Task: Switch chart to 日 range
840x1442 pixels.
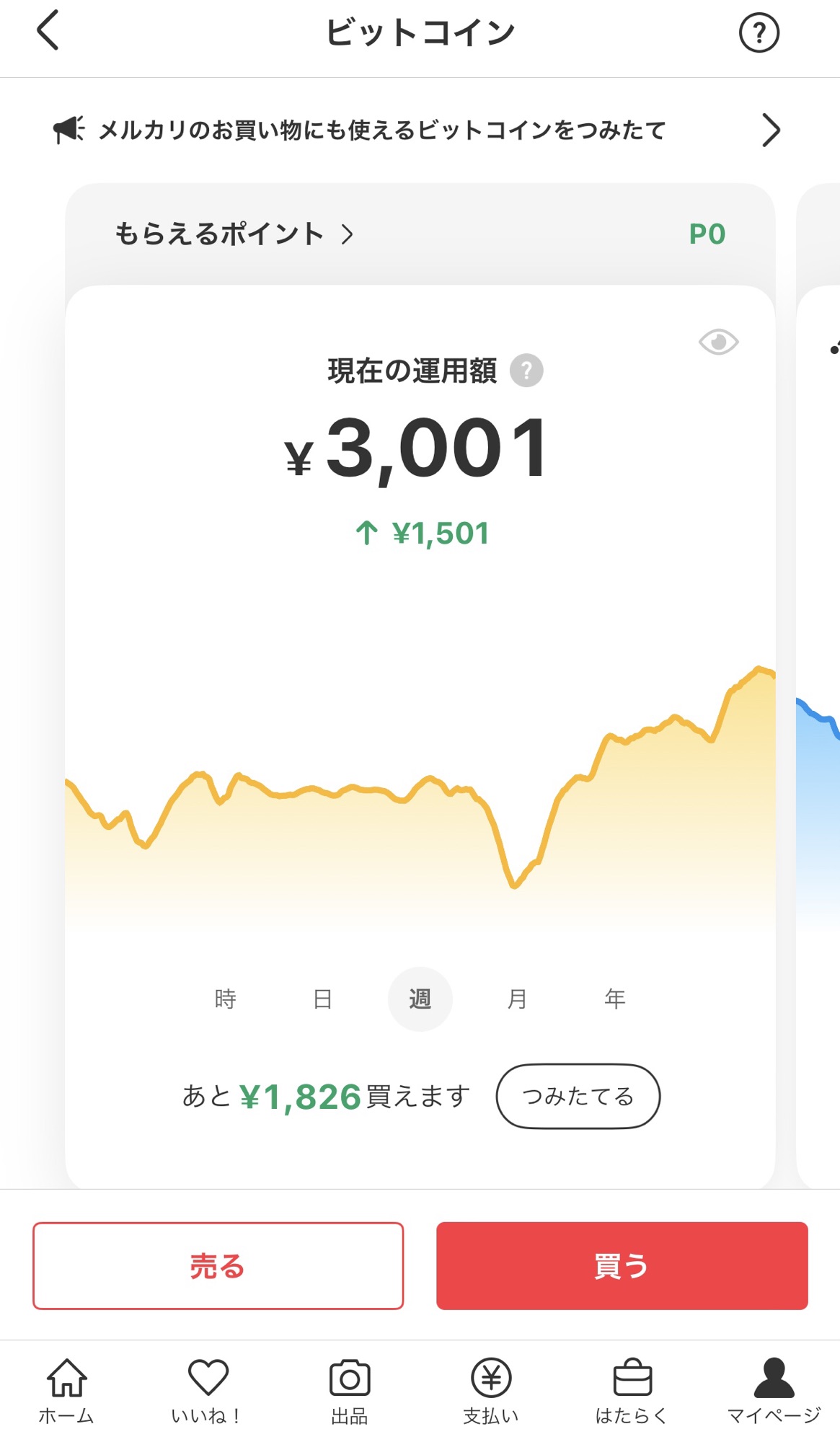Action: 322,999
